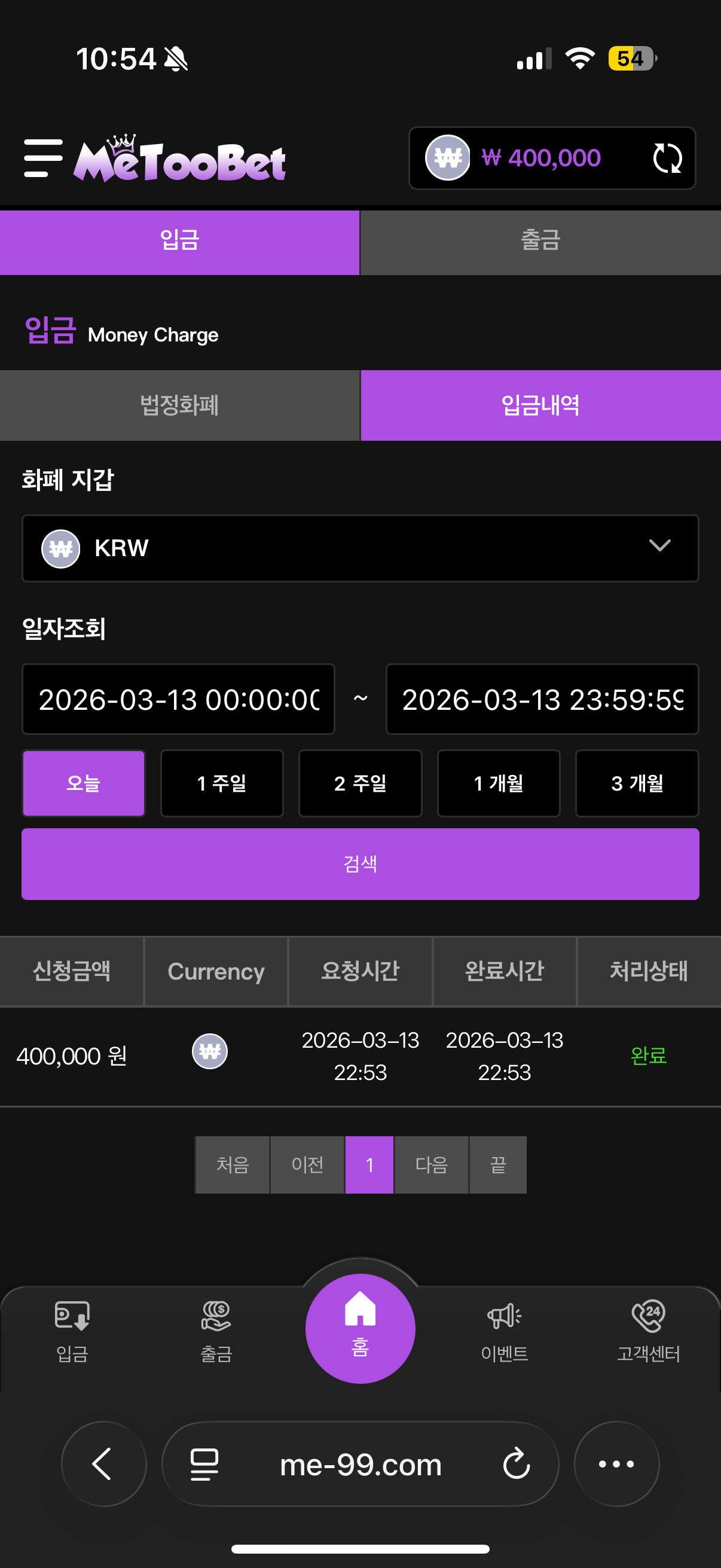
Task: Set date range to 1 개월
Action: point(499,783)
